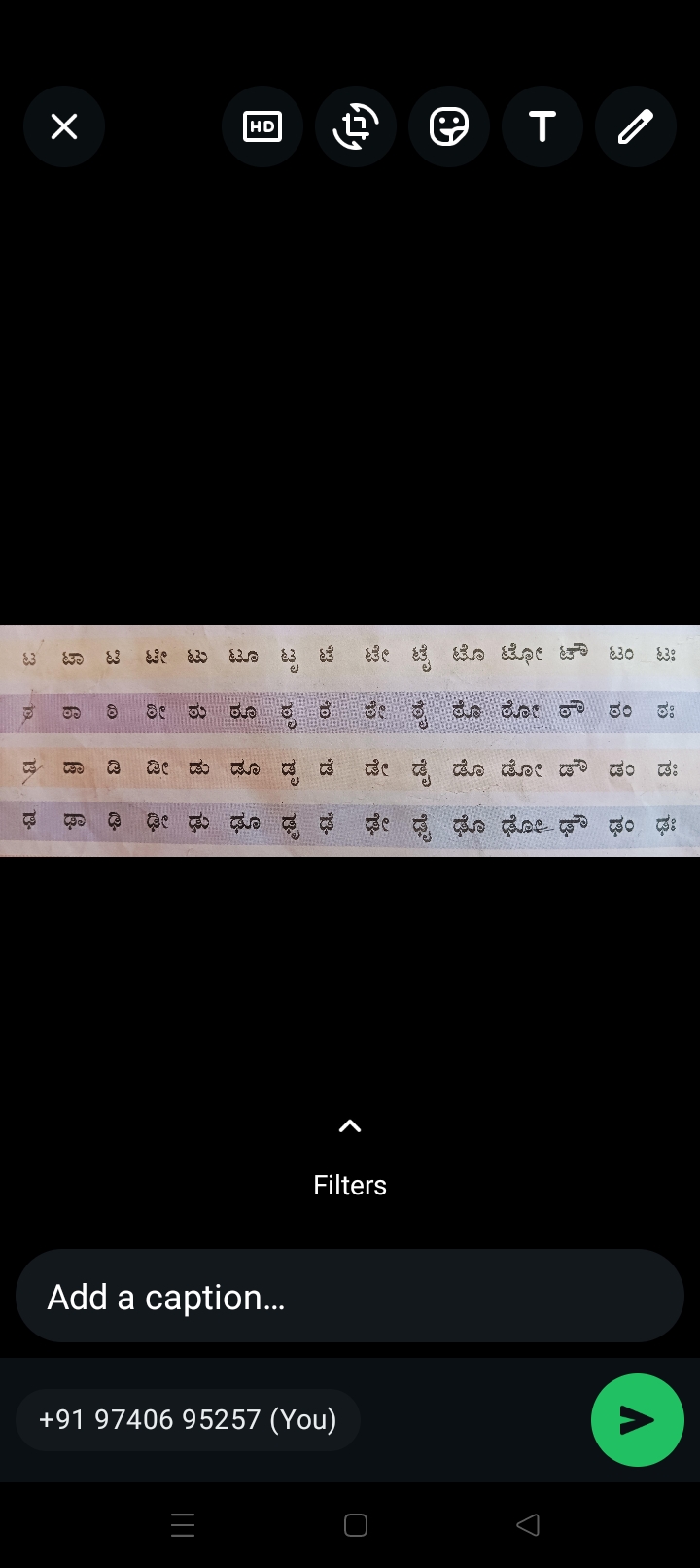Image resolution: width=700 pixels, height=1568 pixels.
Task: Toggle HD quality option
Action: [x=262, y=126]
